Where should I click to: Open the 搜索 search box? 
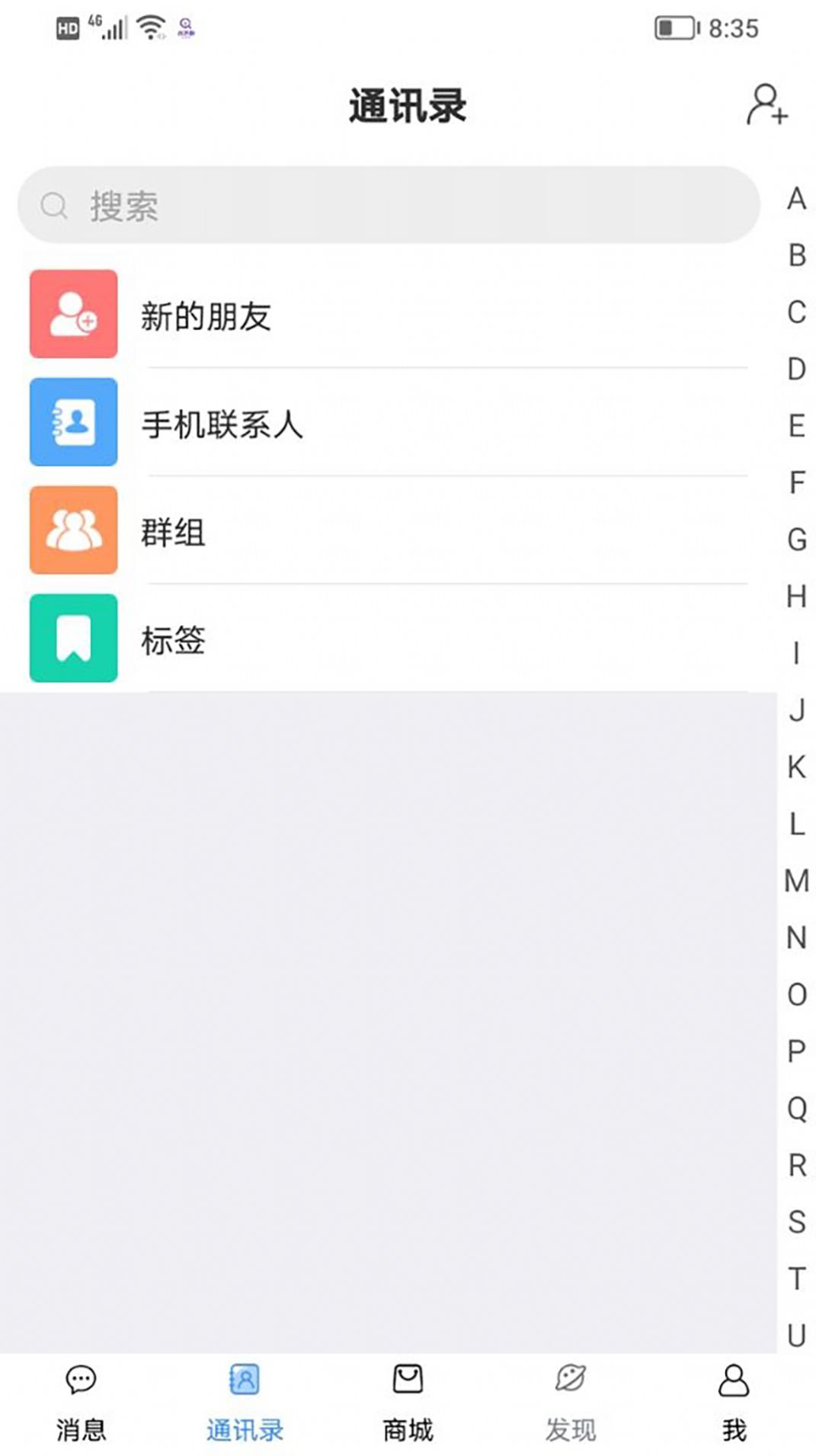389,205
